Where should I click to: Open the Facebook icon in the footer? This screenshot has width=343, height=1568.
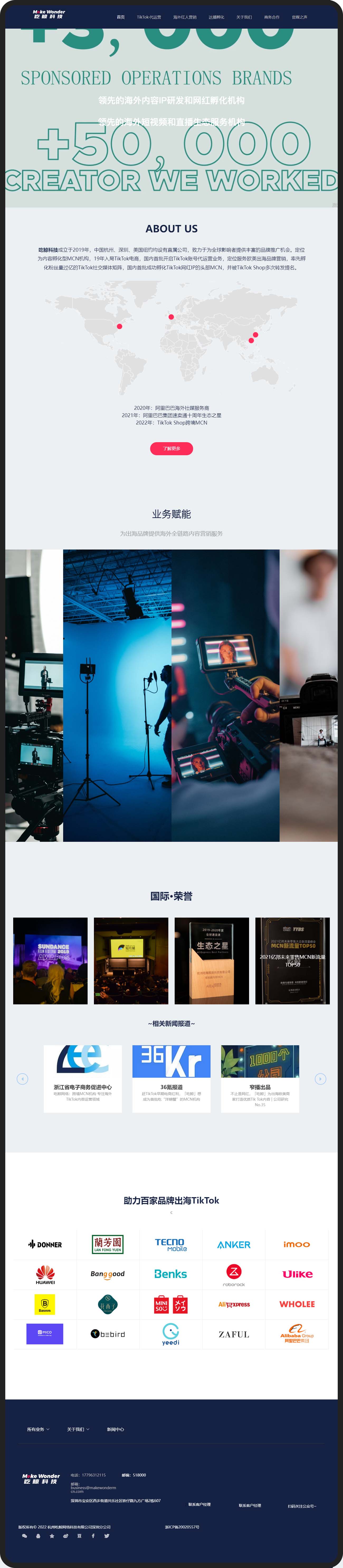point(93,1536)
